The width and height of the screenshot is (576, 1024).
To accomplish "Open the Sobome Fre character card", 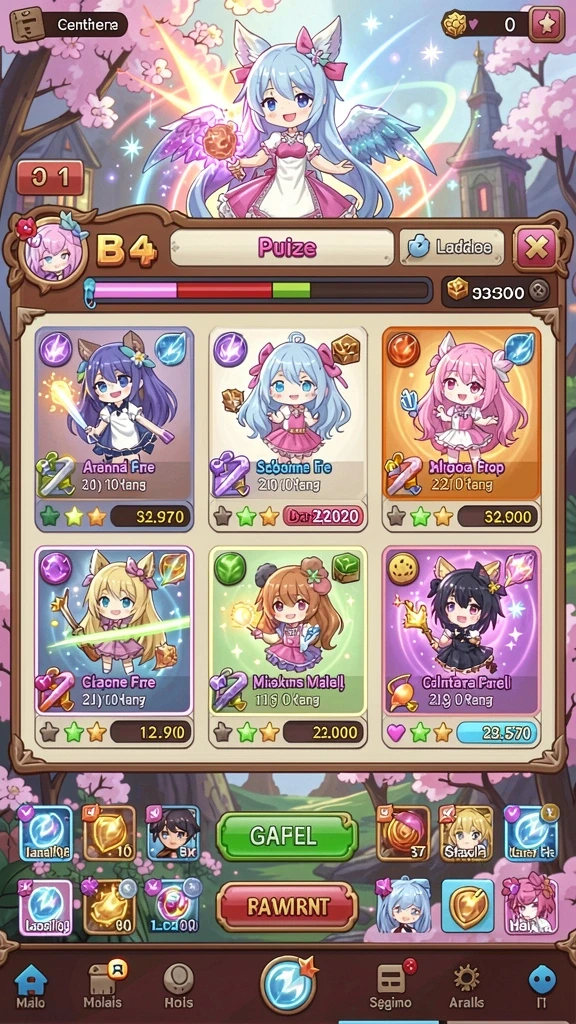I will (287, 429).
